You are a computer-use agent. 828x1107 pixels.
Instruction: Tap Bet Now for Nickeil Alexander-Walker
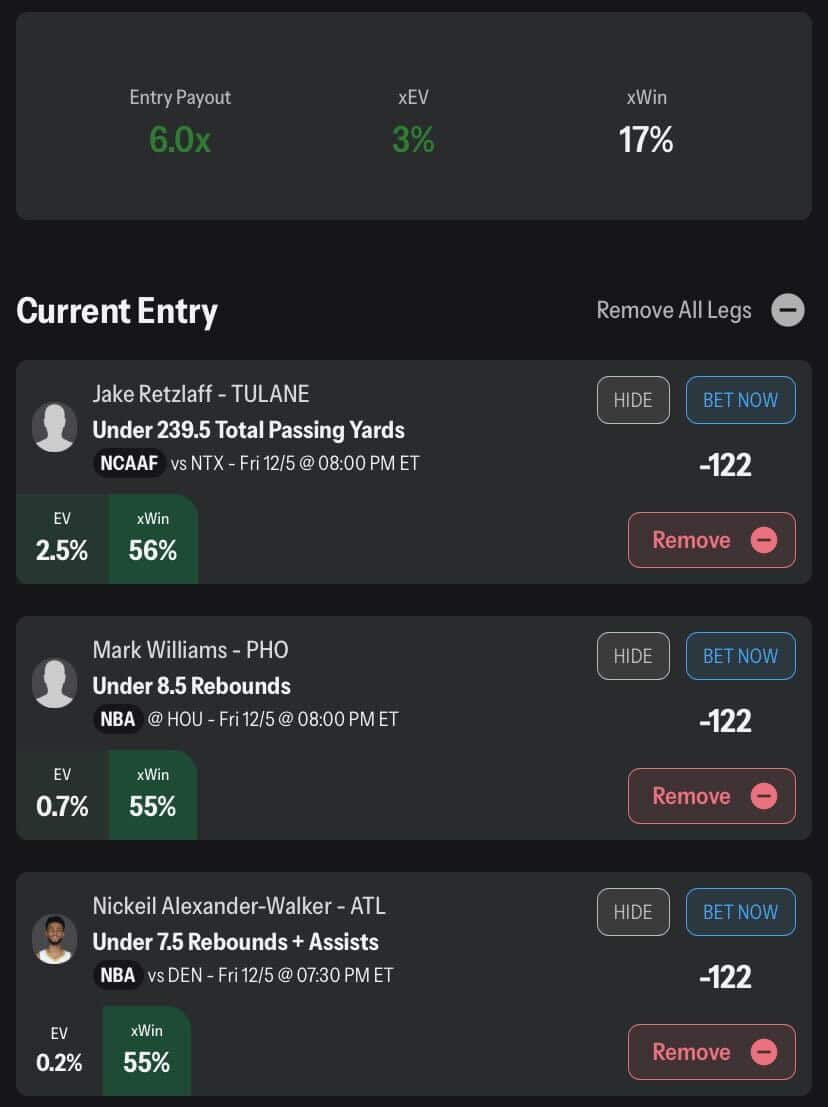pyautogui.click(x=740, y=912)
